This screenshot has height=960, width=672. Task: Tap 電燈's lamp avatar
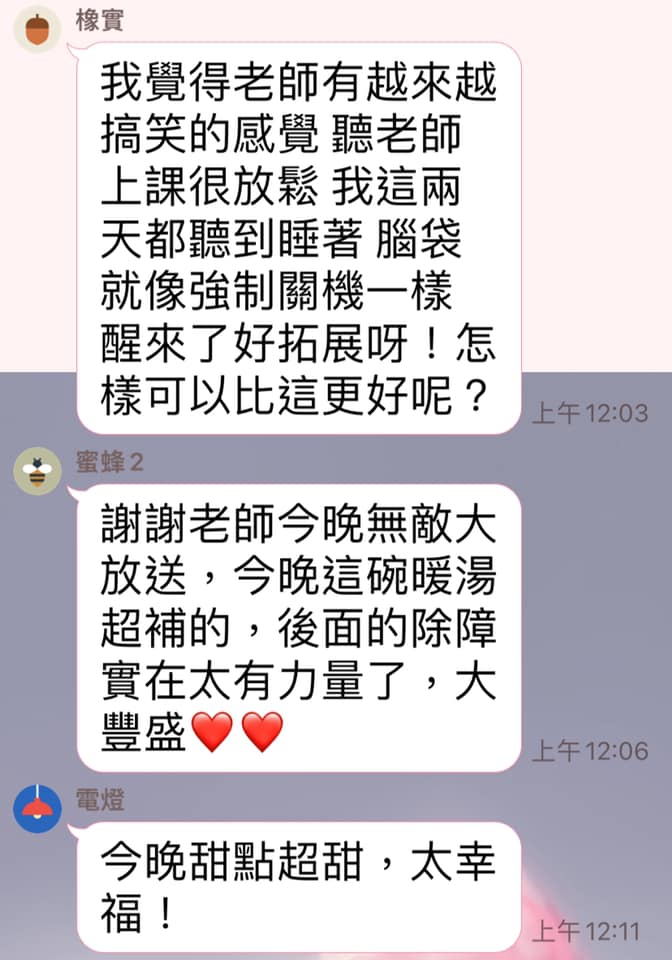tap(37, 808)
